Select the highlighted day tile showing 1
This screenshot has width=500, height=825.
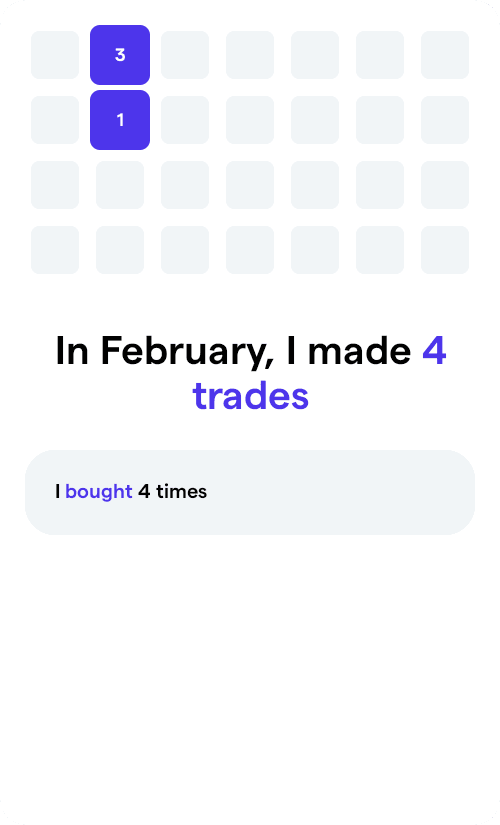pyautogui.click(x=120, y=120)
